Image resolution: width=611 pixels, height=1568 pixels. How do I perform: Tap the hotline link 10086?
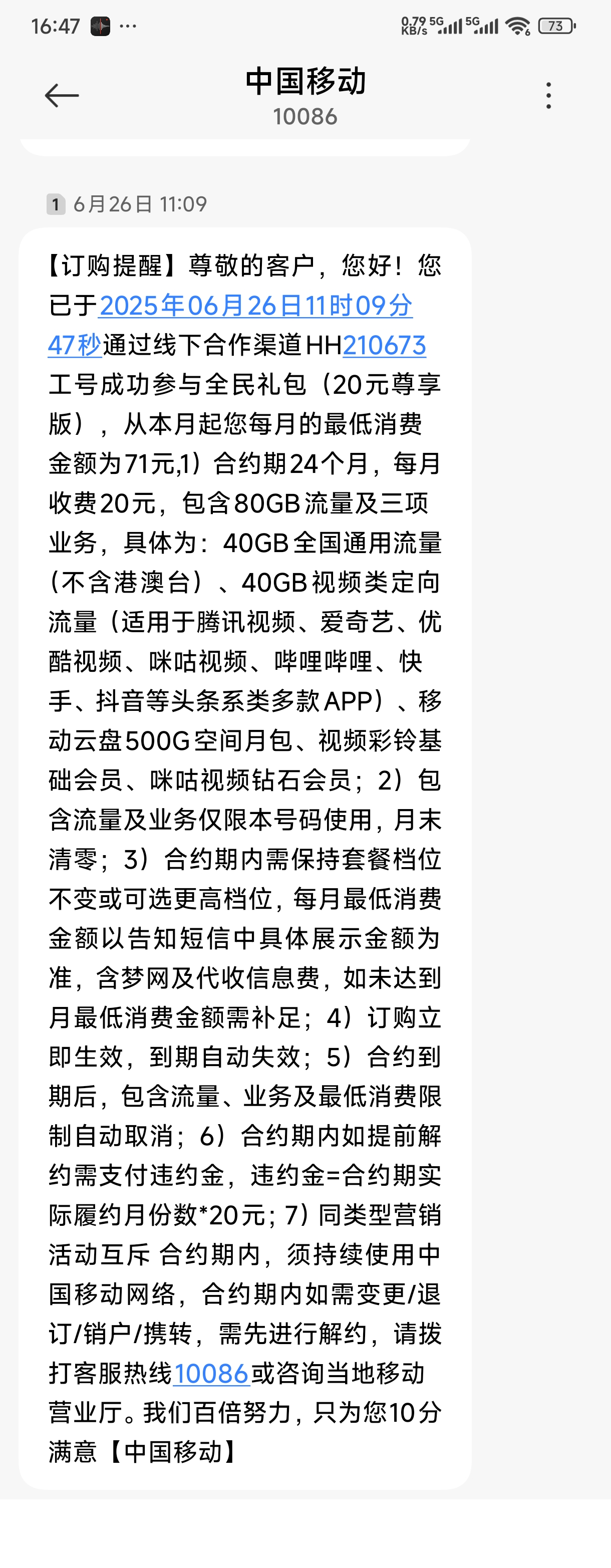coord(211,1374)
